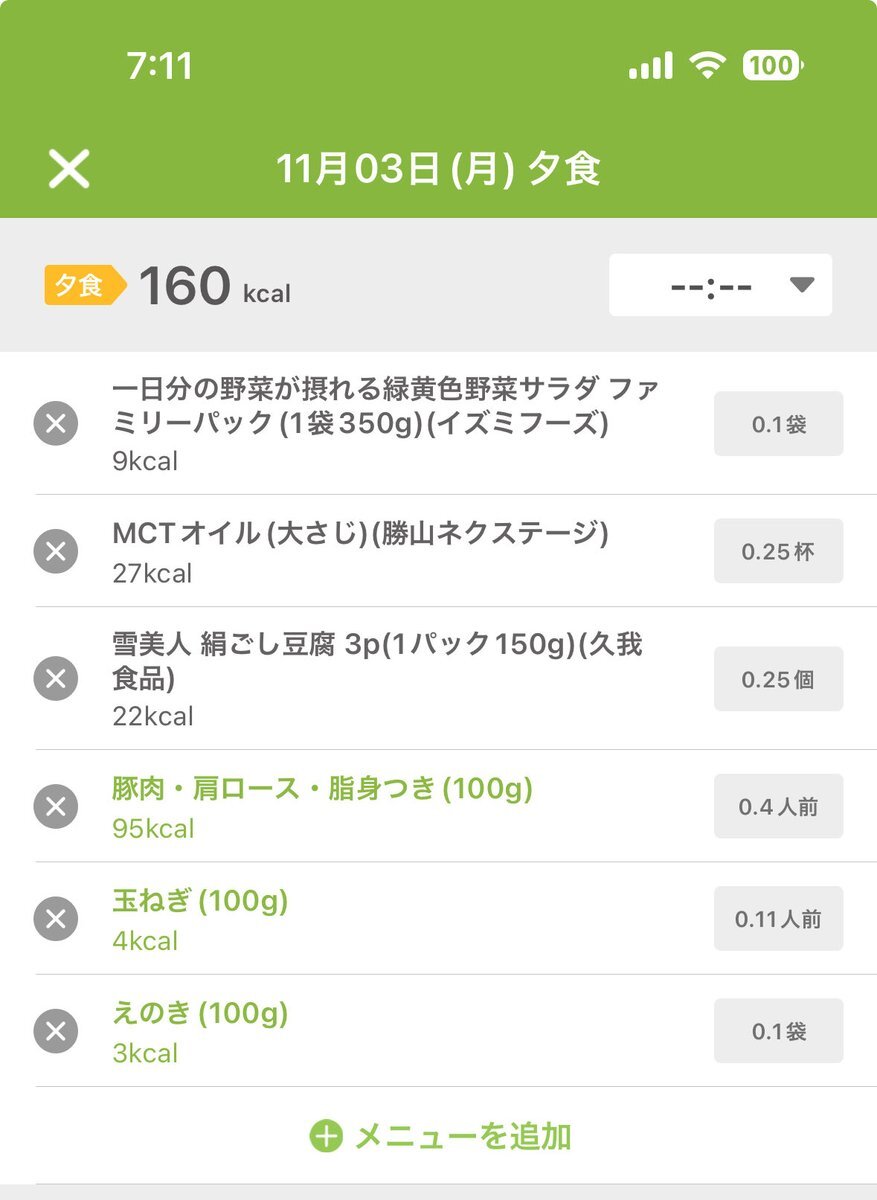Edit the 0.11人前 amount for 玉ねぎ
The height and width of the screenshot is (1200, 877).
tap(778, 918)
